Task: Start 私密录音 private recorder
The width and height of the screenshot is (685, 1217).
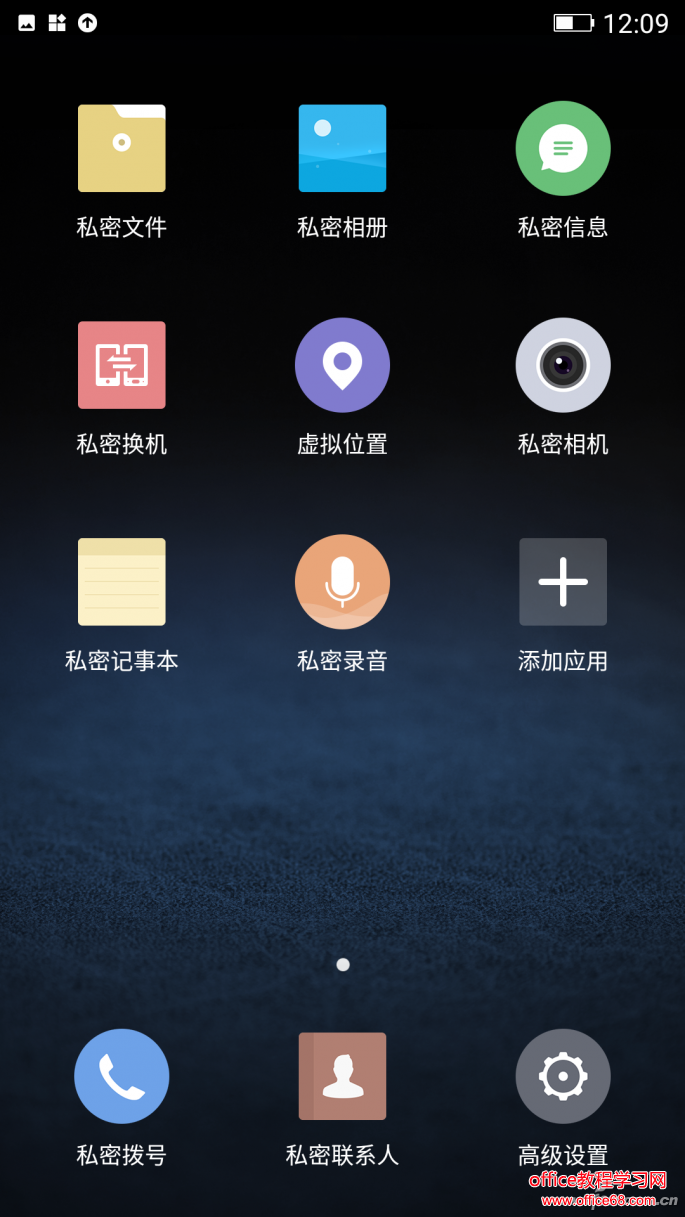Action: (x=342, y=582)
